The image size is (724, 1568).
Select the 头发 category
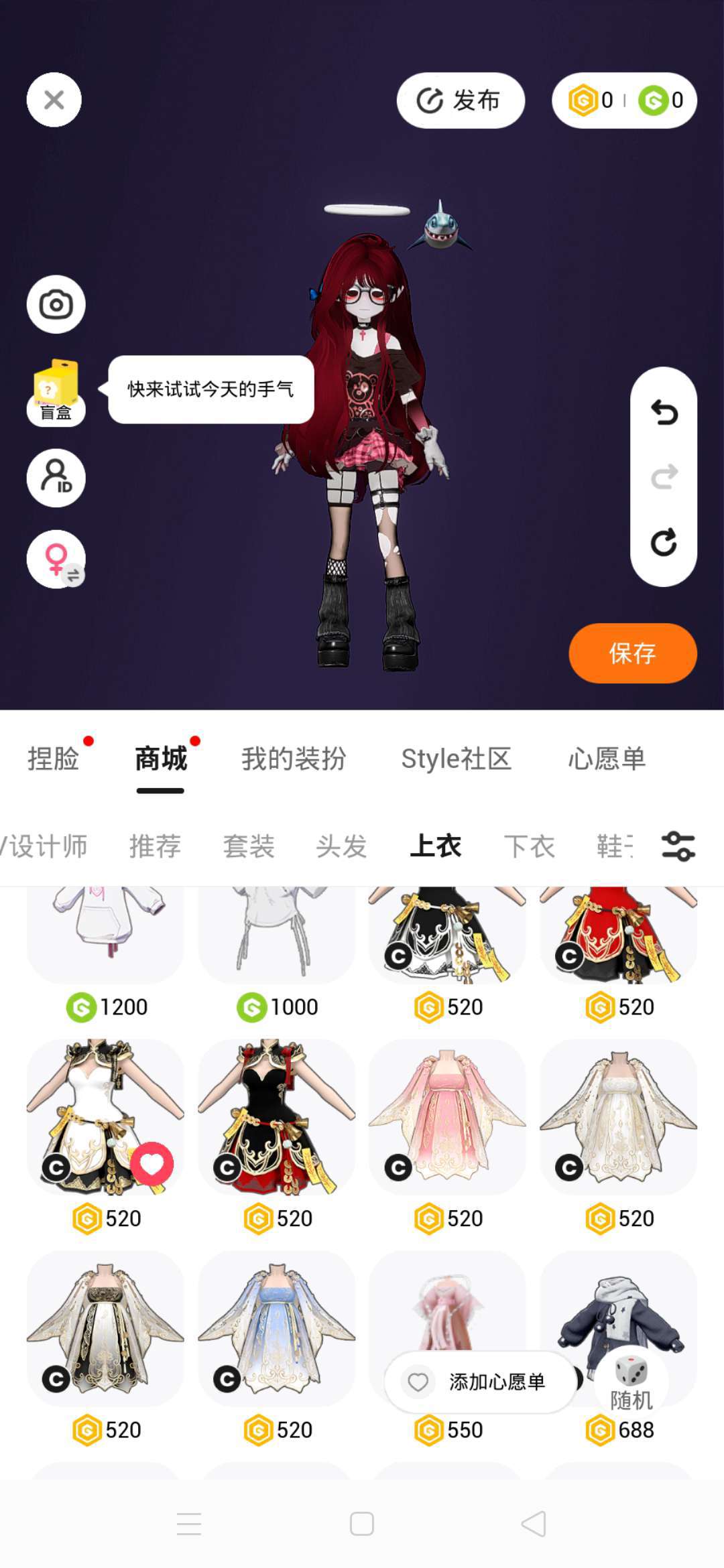tap(342, 846)
